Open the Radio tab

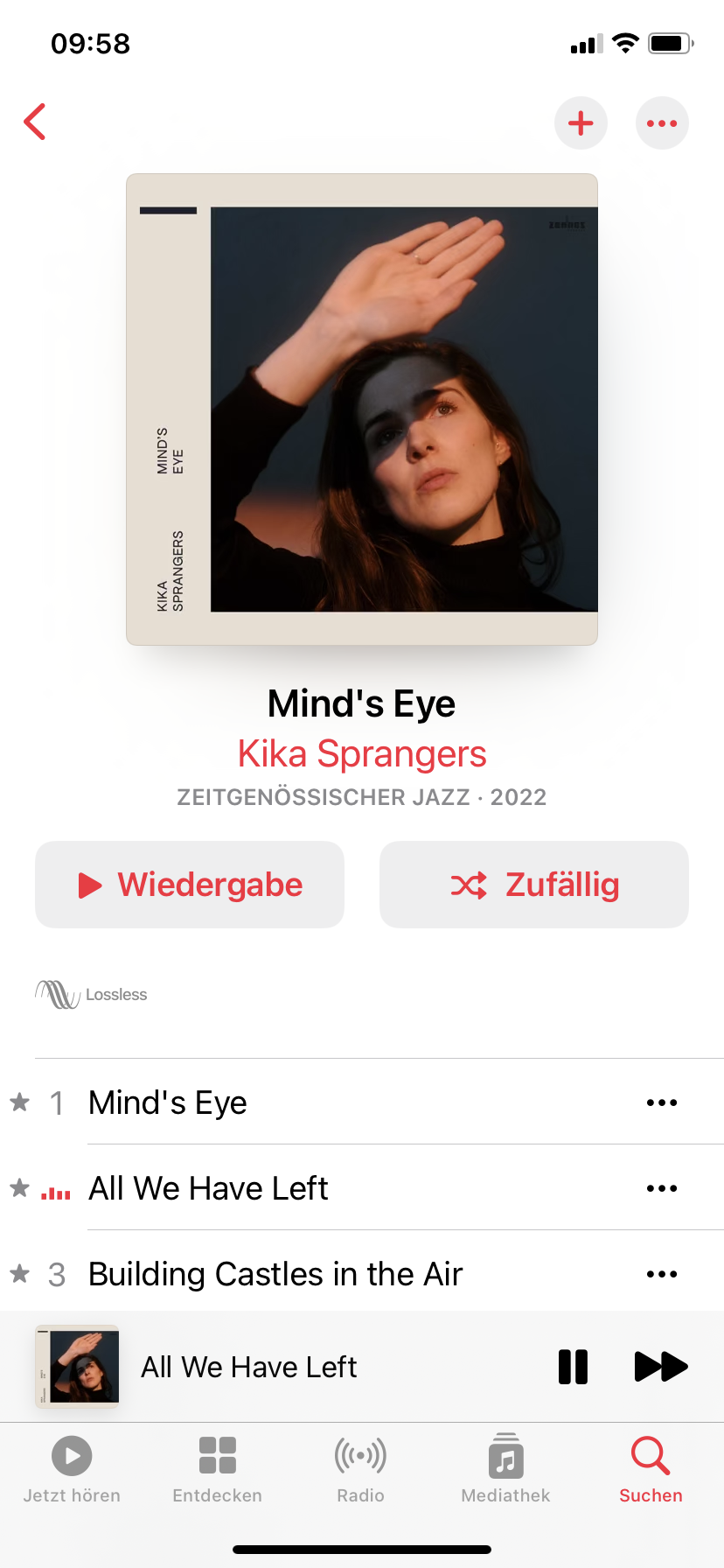pyautogui.click(x=361, y=1470)
